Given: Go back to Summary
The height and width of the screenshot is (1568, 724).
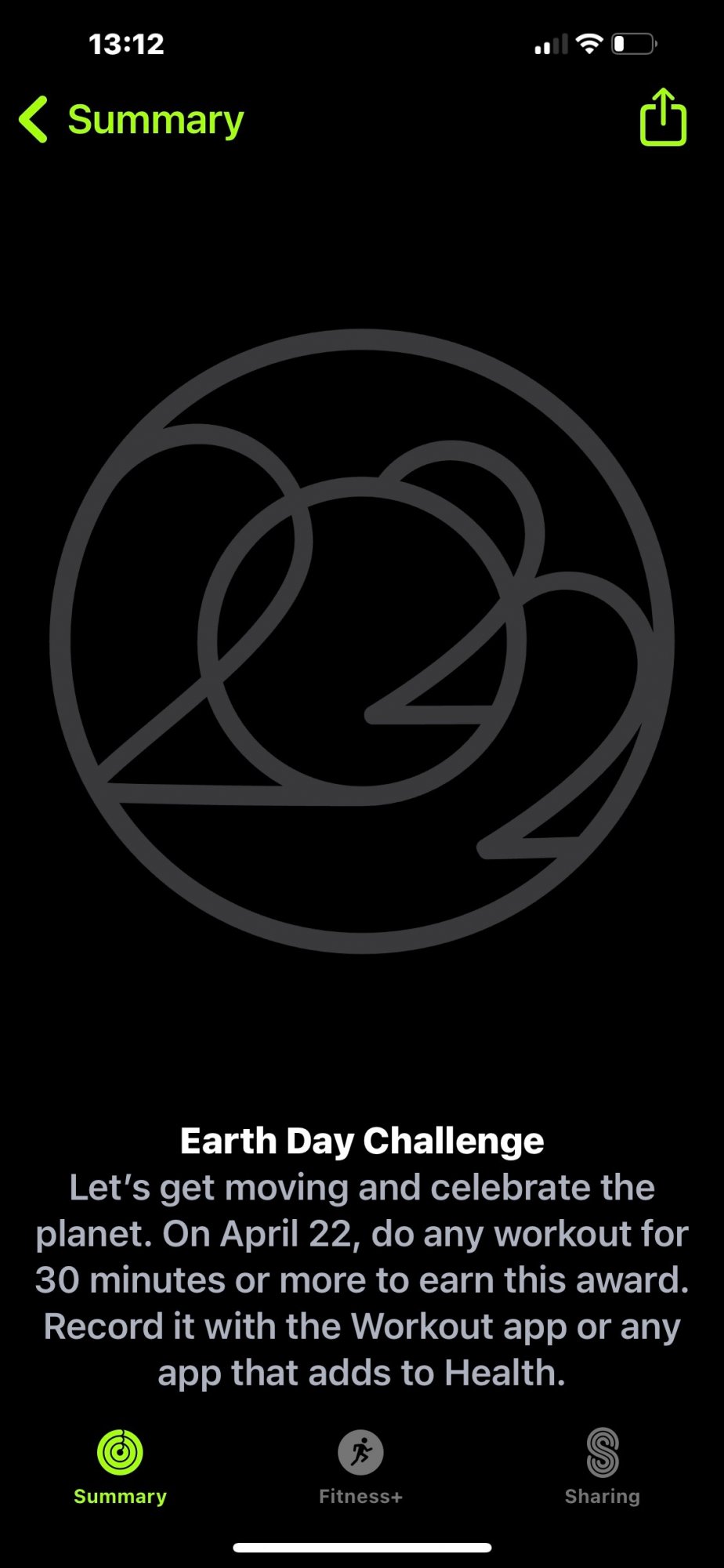Looking at the screenshot, I should click(x=130, y=120).
